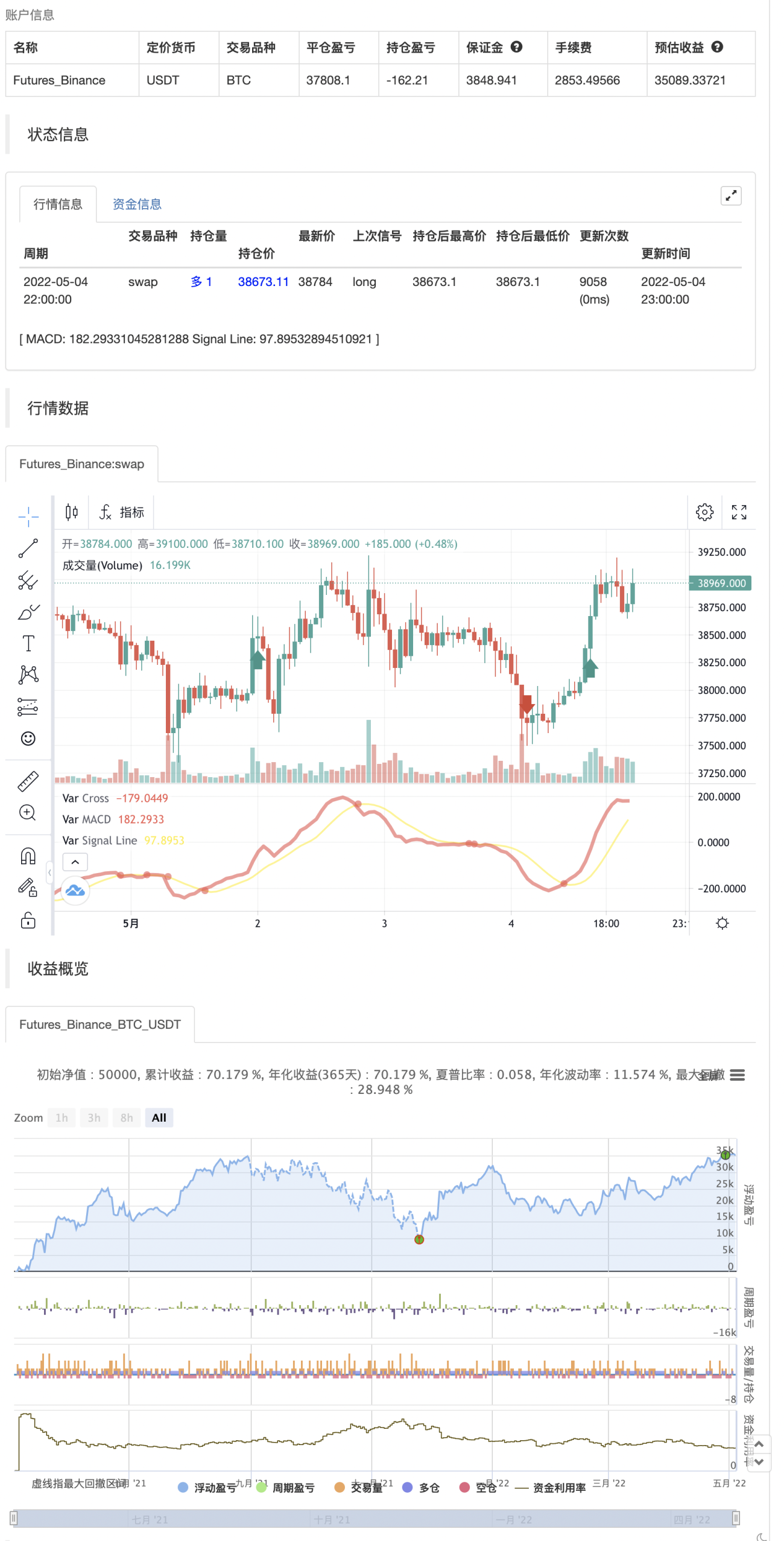This screenshot has width=784, height=1541.
Task: Choose the ruler measure tool
Action: tap(28, 781)
